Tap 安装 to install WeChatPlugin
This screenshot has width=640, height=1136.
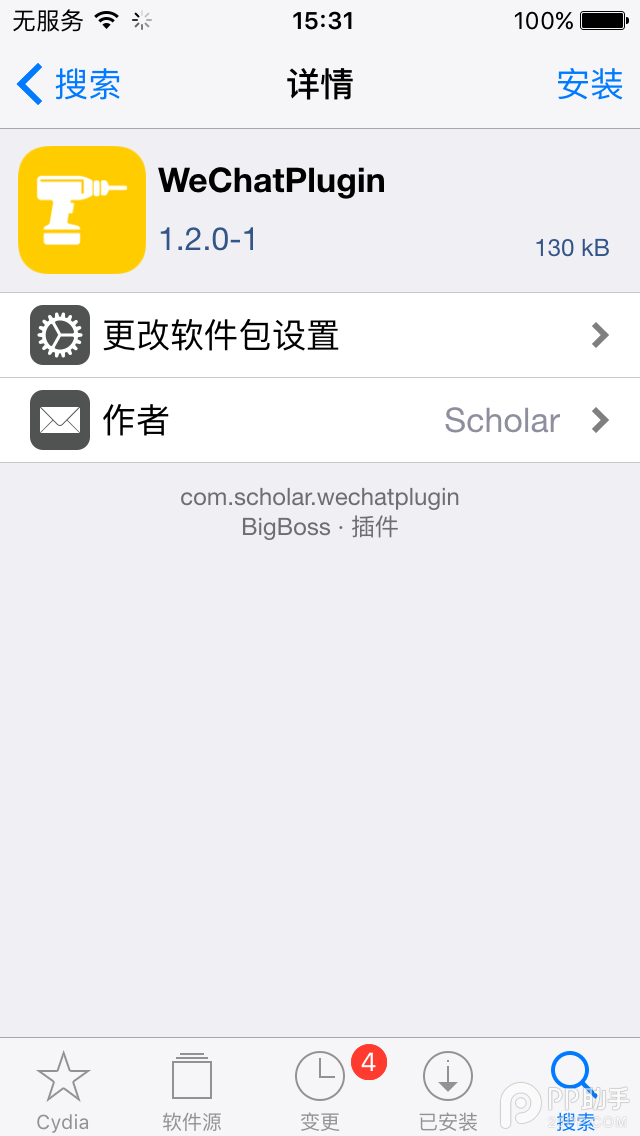pos(589,85)
